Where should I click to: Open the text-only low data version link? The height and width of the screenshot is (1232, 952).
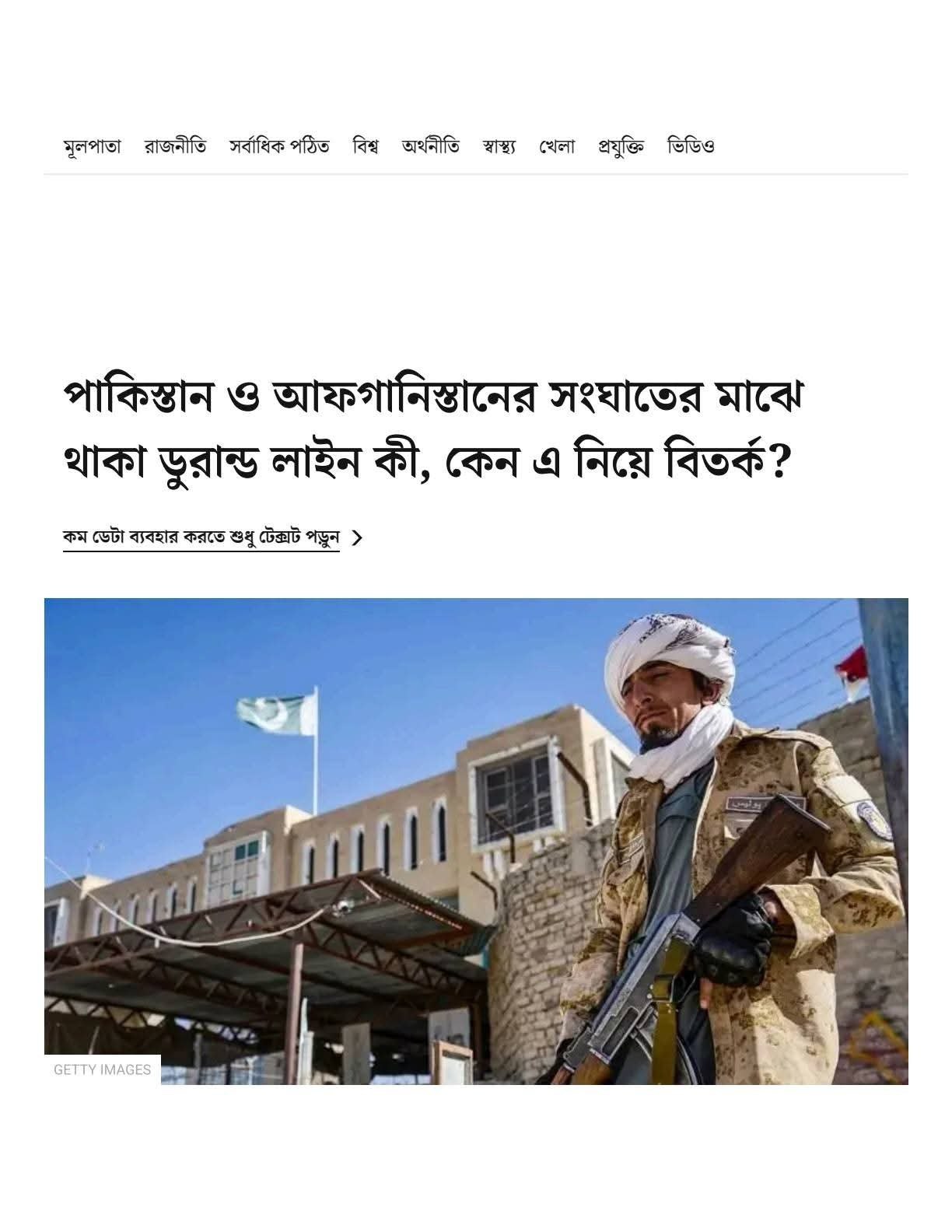[x=202, y=537]
